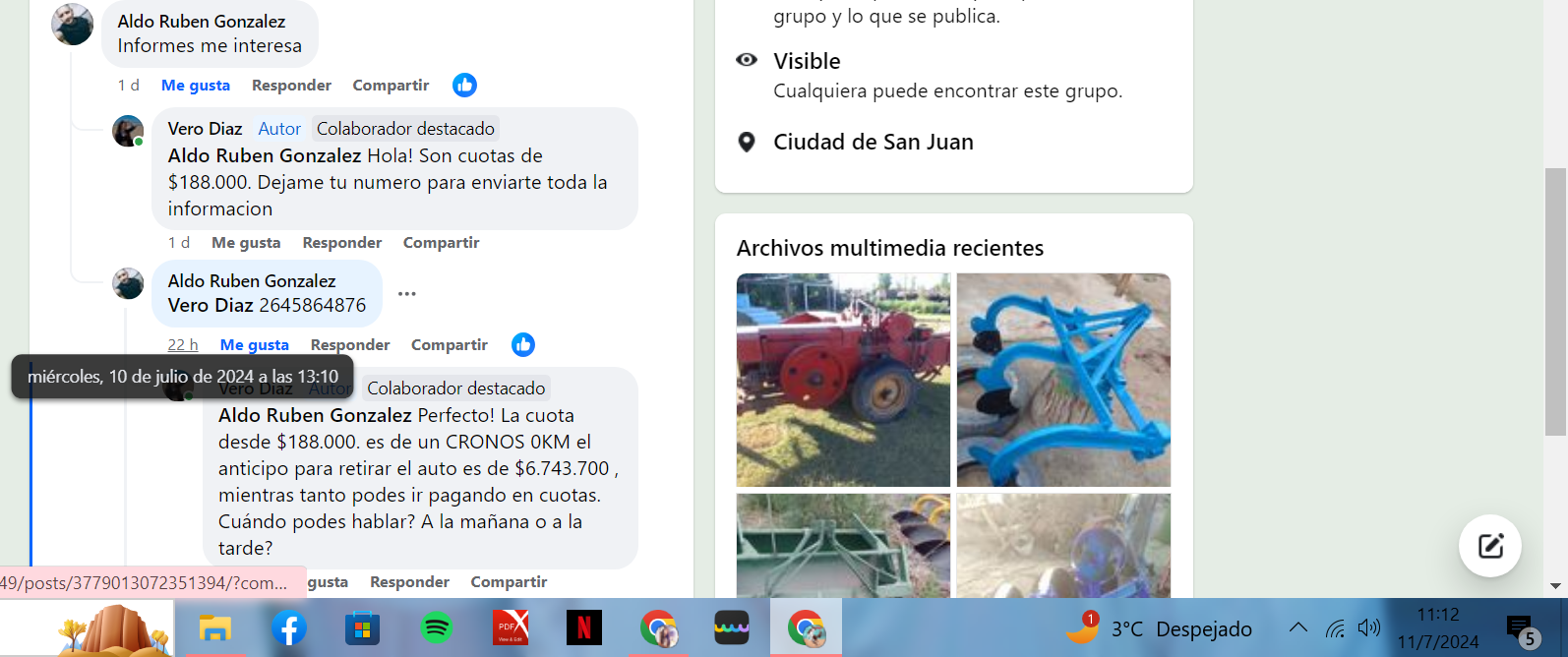Reply to Aldo's 'Informes me interesa' comment
This screenshot has height=657, width=1568.
[291, 86]
